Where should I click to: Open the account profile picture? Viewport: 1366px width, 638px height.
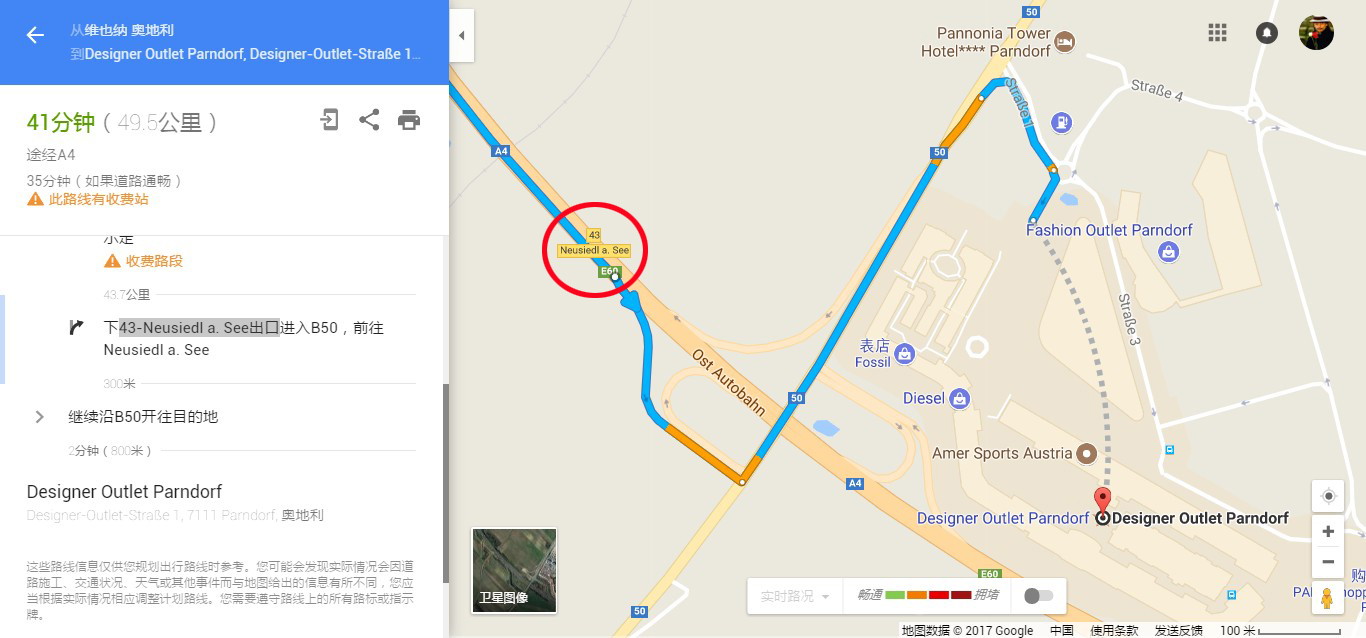(x=1316, y=33)
